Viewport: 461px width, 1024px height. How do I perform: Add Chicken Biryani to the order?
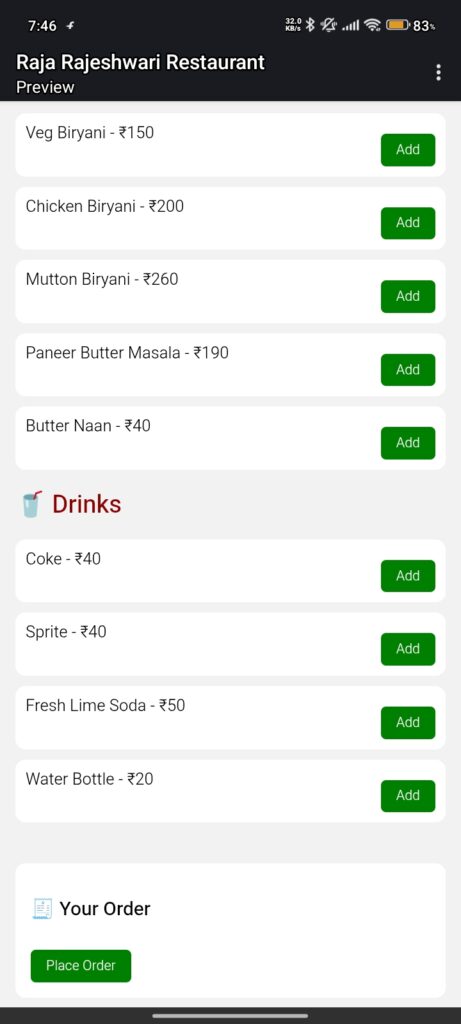[x=408, y=223]
